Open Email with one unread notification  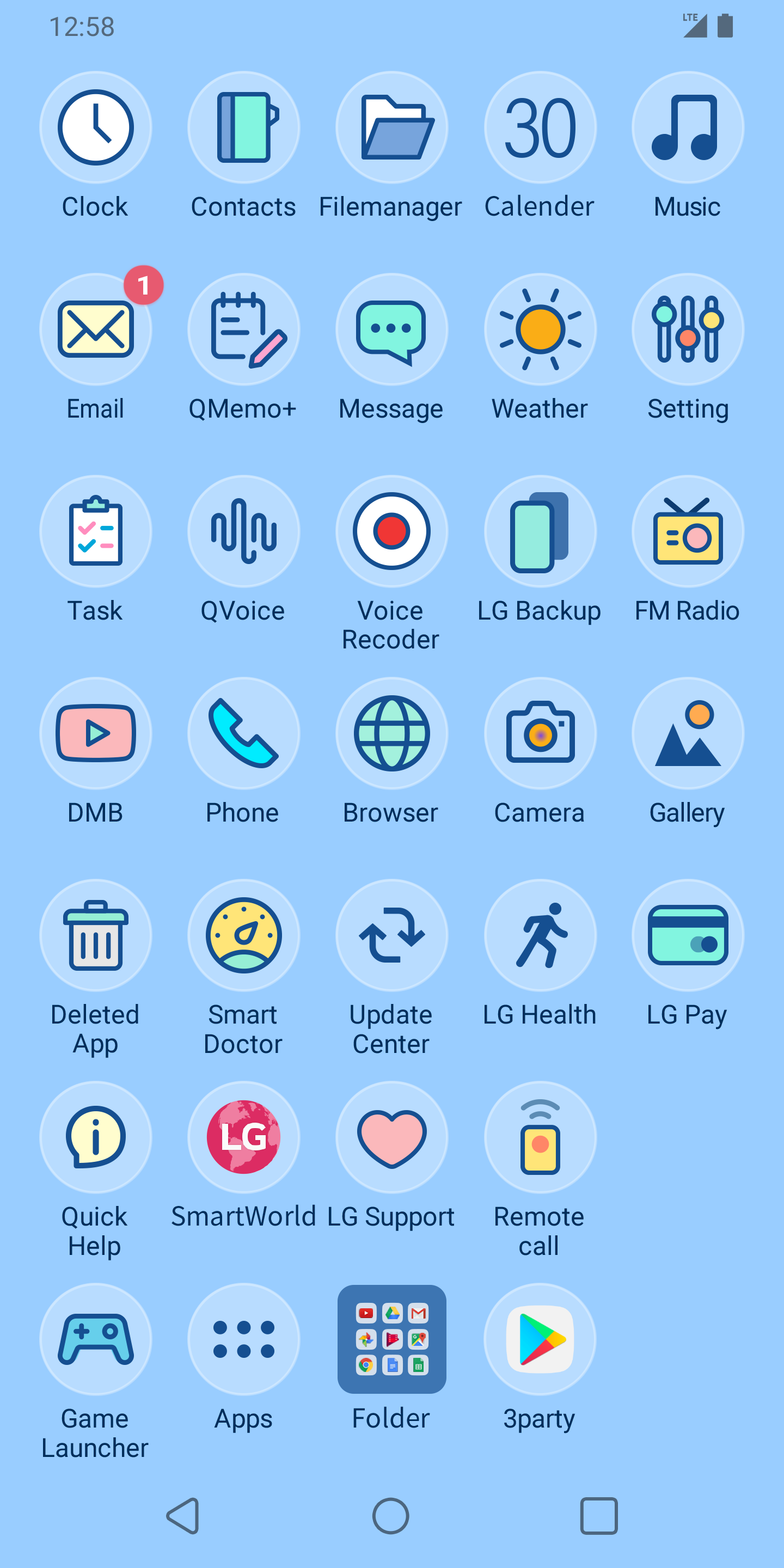click(x=96, y=330)
